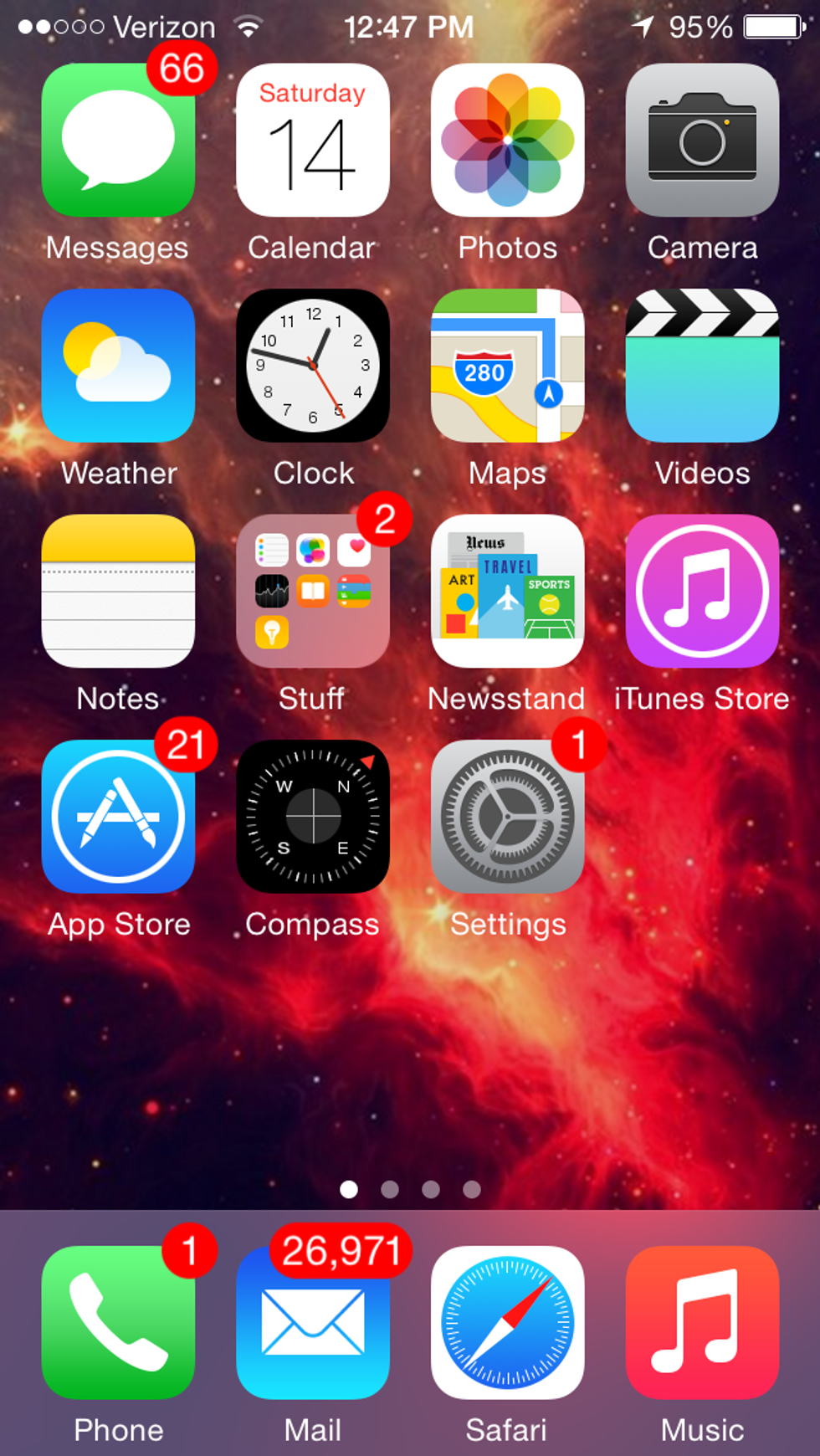Screen dimensions: 820x1456
Task: Open Notes
Action: (x=118, y=591)
